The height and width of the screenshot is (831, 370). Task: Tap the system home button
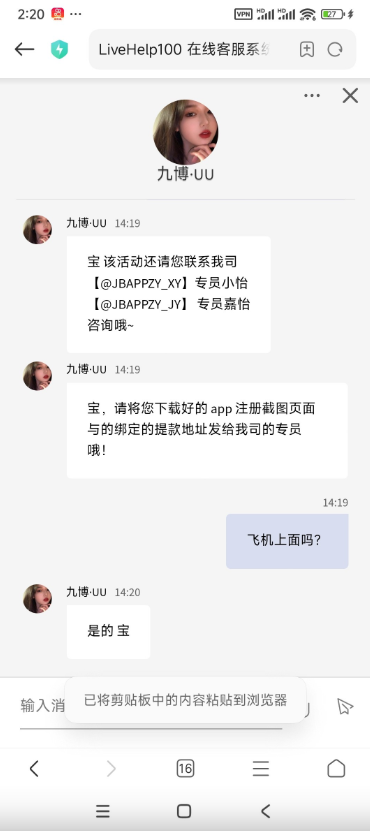(184, 811)
